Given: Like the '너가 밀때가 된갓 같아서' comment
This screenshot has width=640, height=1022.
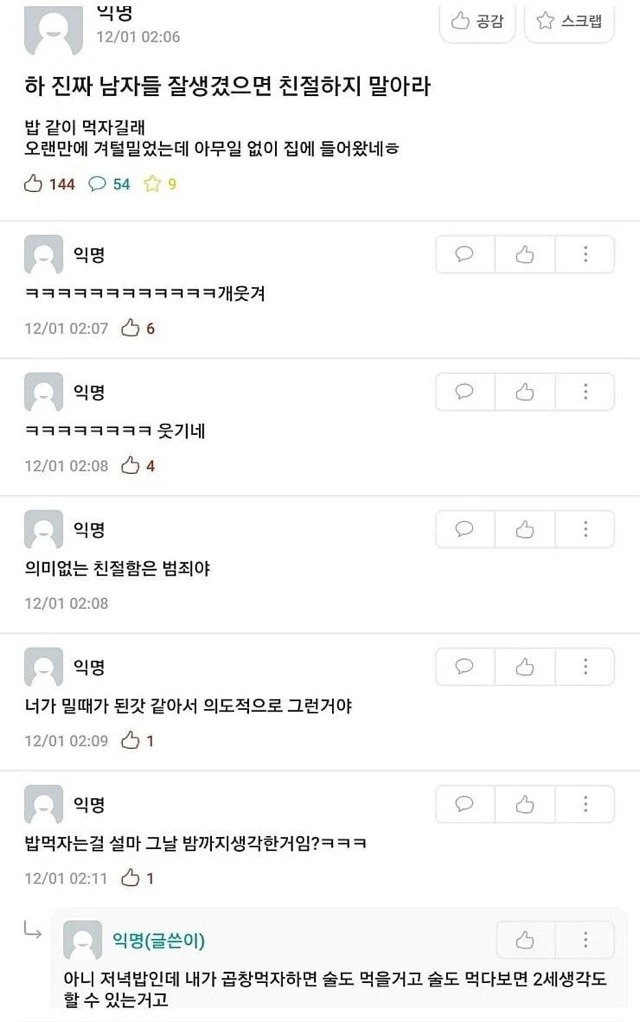Looking at the screenshot, I should pyautogui.click(x=525, y=666).
